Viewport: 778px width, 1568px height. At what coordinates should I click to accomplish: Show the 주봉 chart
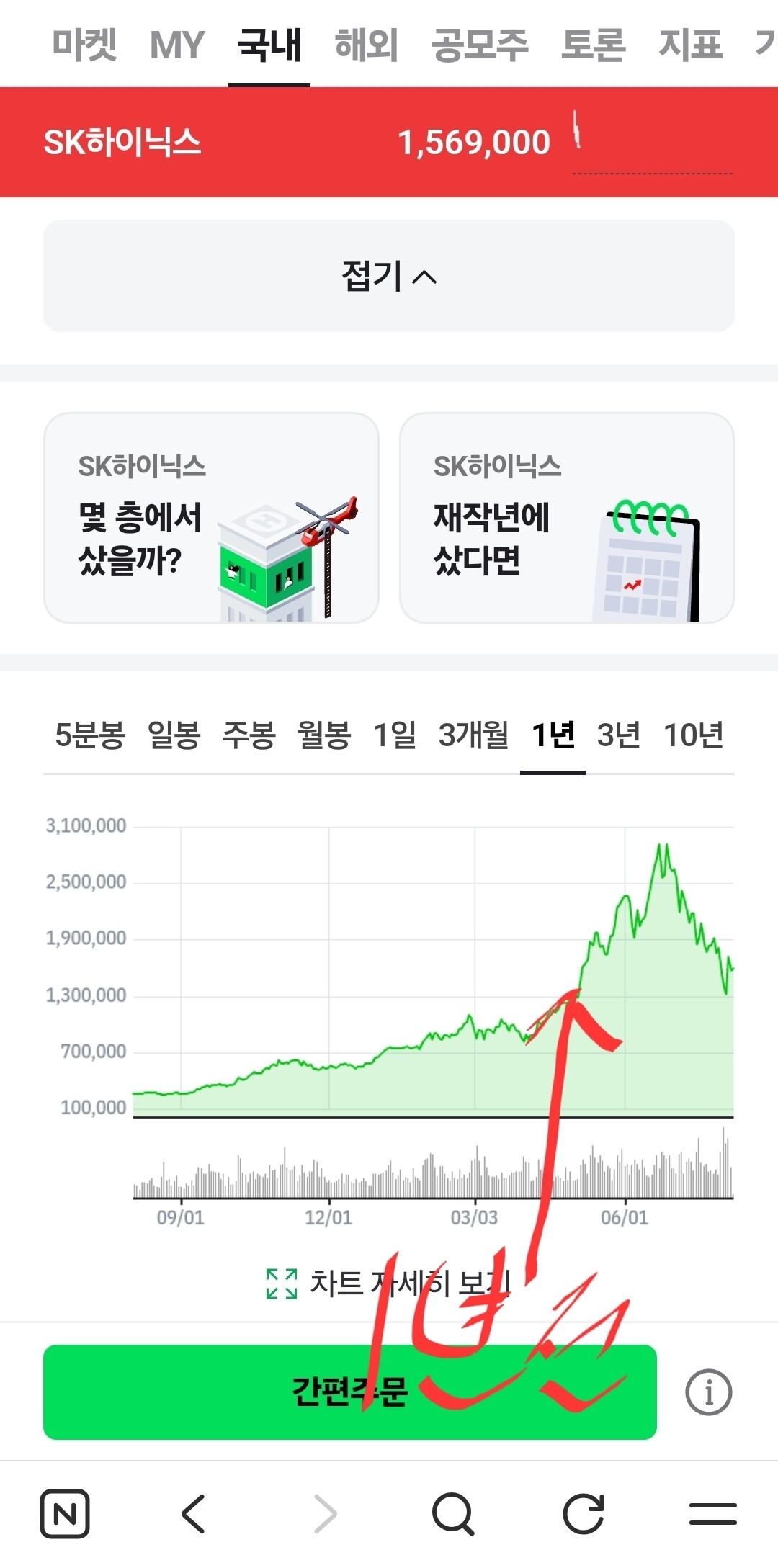[x=249, y=735]
